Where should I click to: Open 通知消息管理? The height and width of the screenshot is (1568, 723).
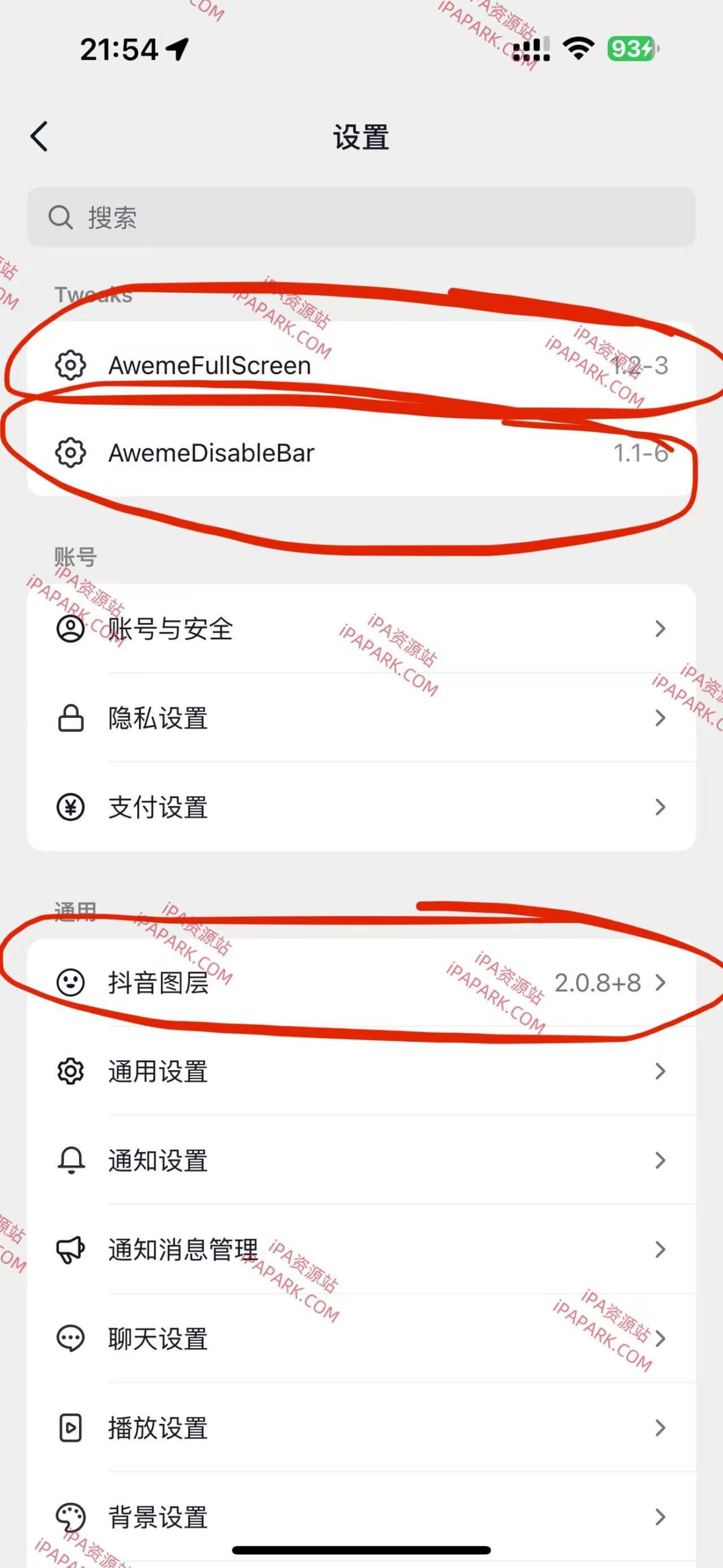361,1249
